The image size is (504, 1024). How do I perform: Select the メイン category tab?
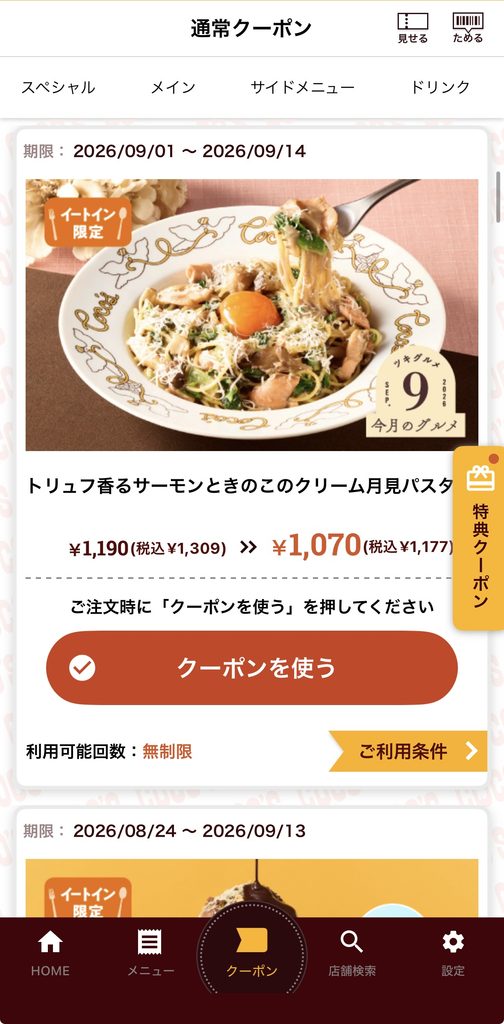(x=173, y=88)
